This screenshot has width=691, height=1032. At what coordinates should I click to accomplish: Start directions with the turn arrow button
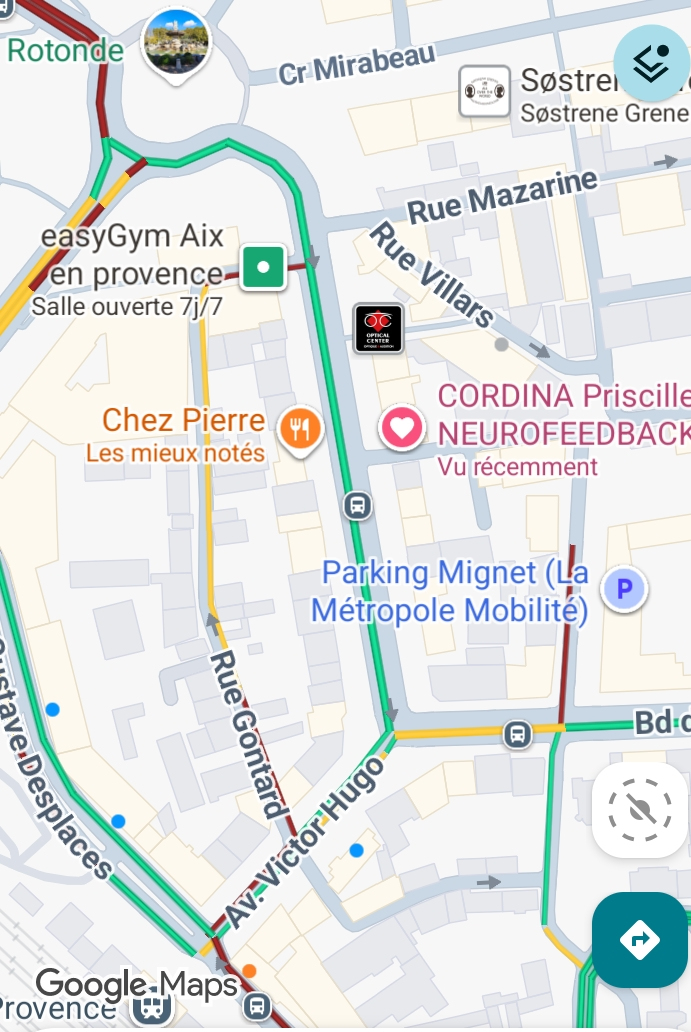click(x=639, y=940)
